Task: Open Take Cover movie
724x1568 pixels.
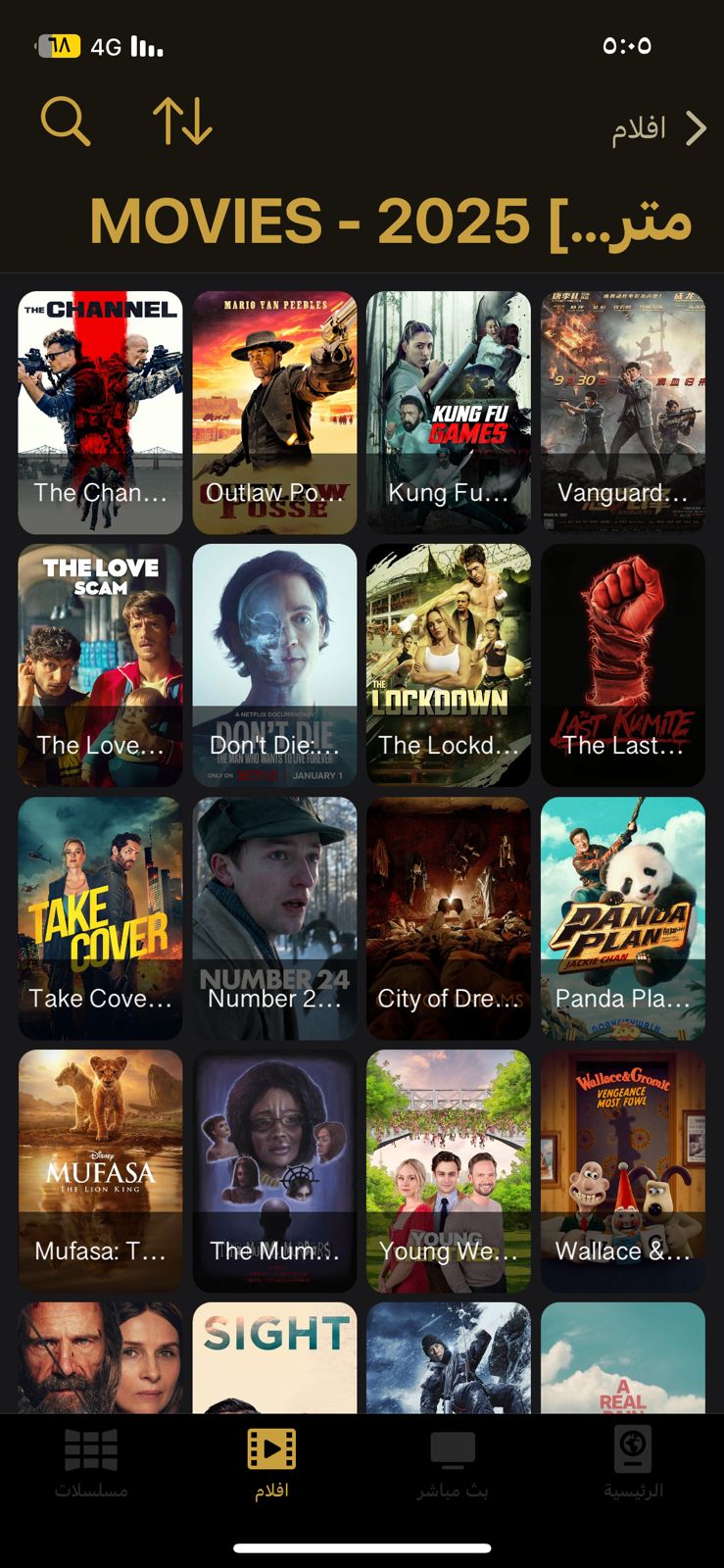Action: click(x=100, y=917)
